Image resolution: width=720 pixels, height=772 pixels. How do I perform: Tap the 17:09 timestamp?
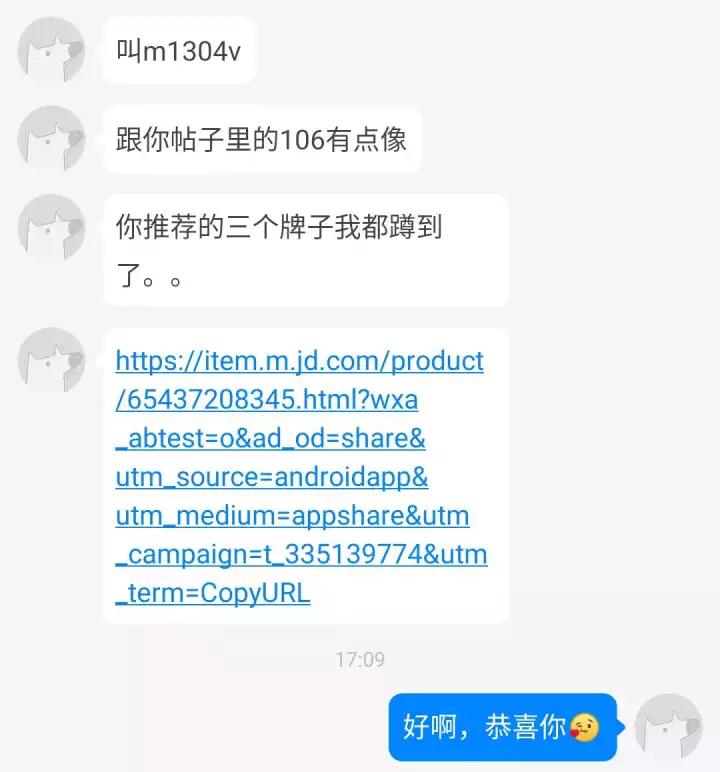(x=360, y=659)
